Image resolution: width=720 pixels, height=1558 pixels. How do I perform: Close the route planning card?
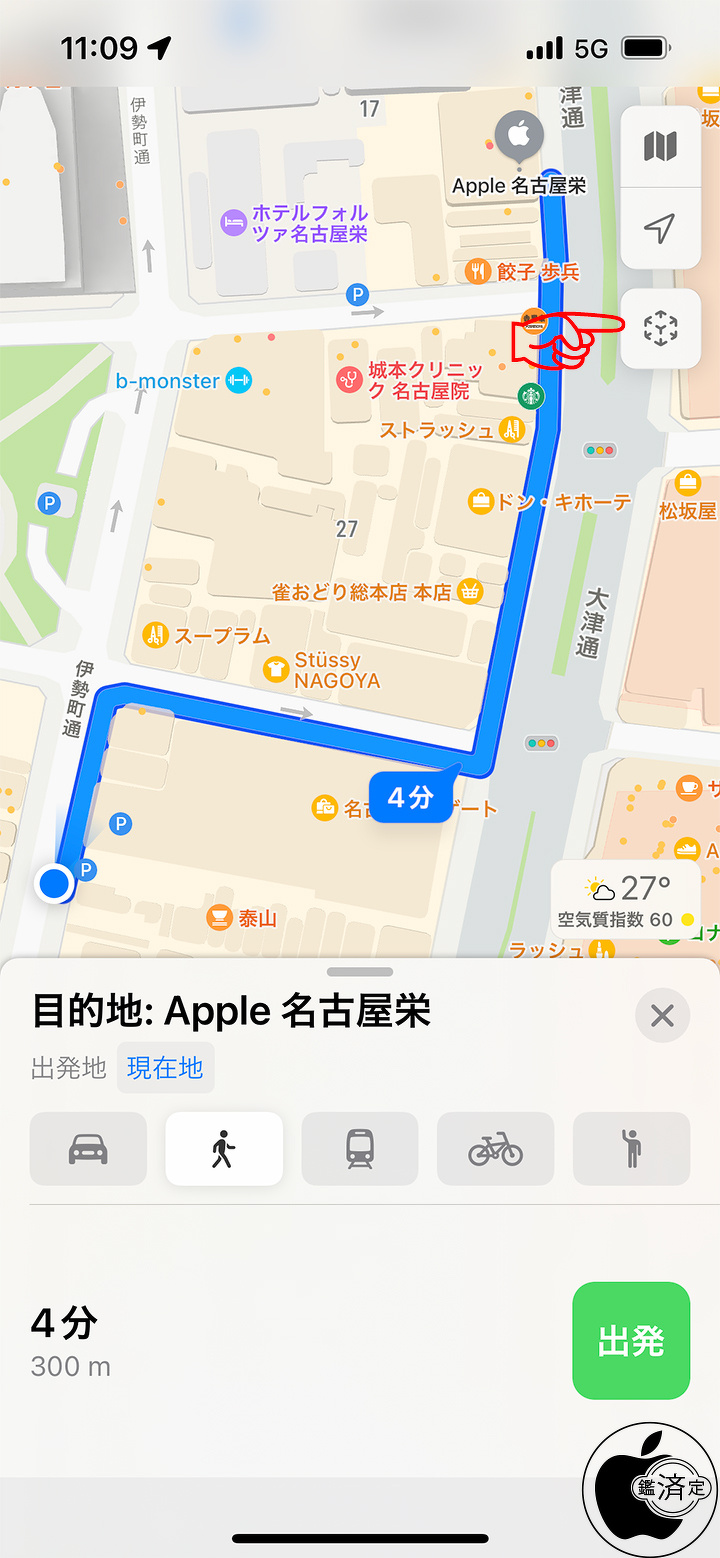coord(662,1016)
